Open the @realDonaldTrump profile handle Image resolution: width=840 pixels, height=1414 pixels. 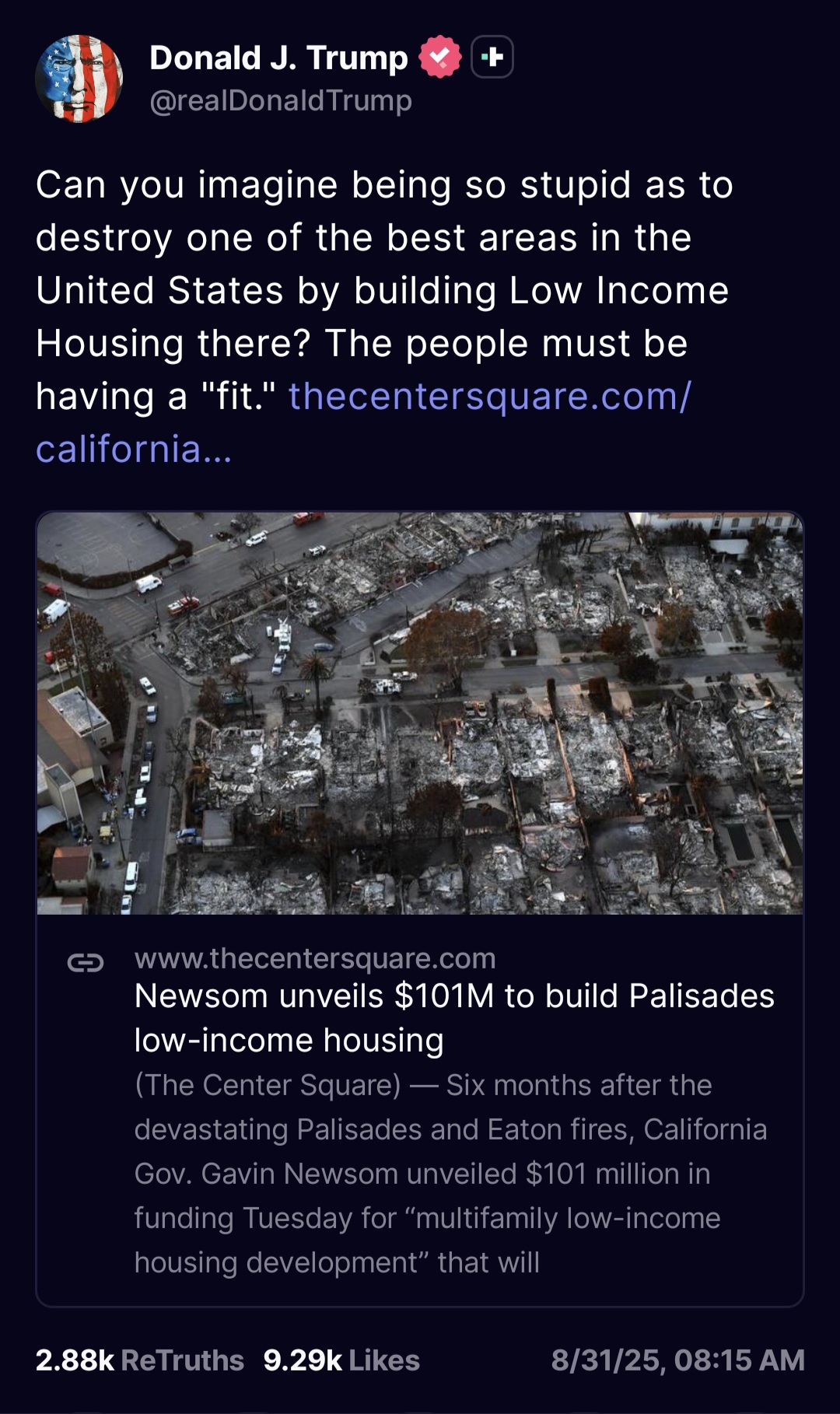coord(280,100)
